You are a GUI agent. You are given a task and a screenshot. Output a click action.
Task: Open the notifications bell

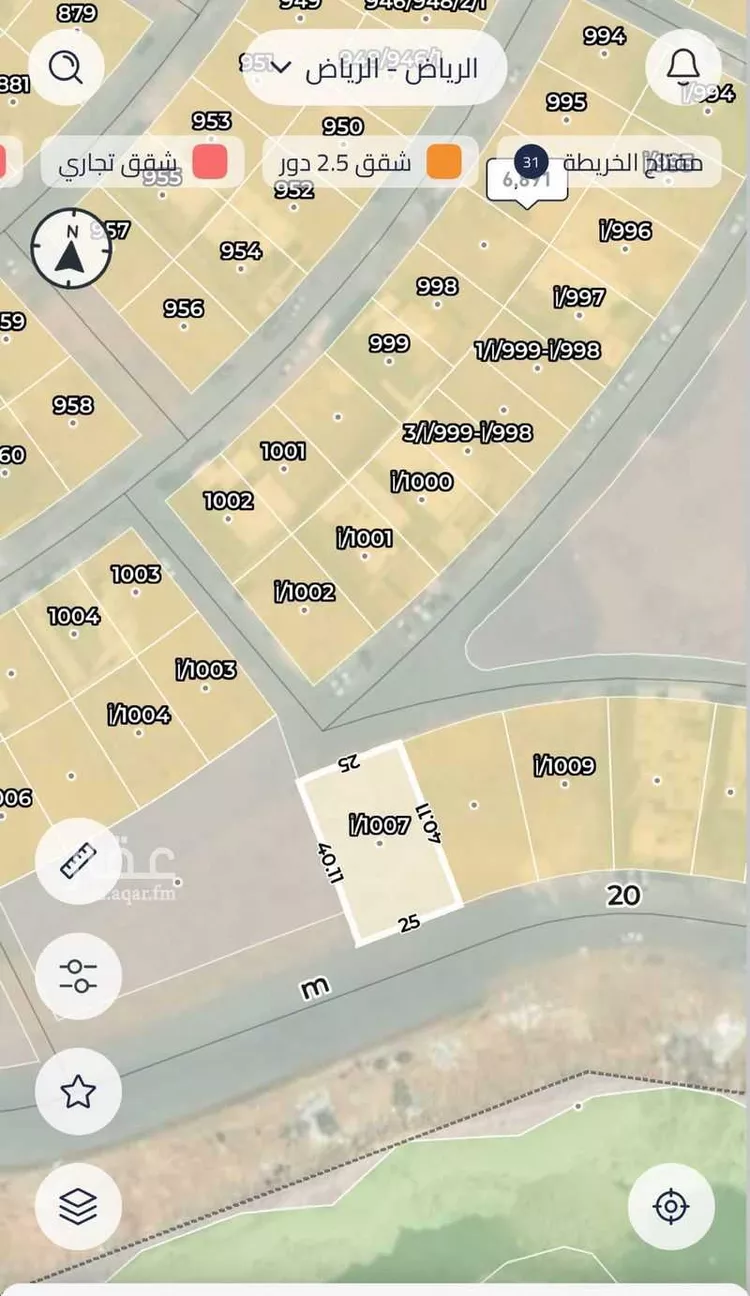(x=684, y=68)
